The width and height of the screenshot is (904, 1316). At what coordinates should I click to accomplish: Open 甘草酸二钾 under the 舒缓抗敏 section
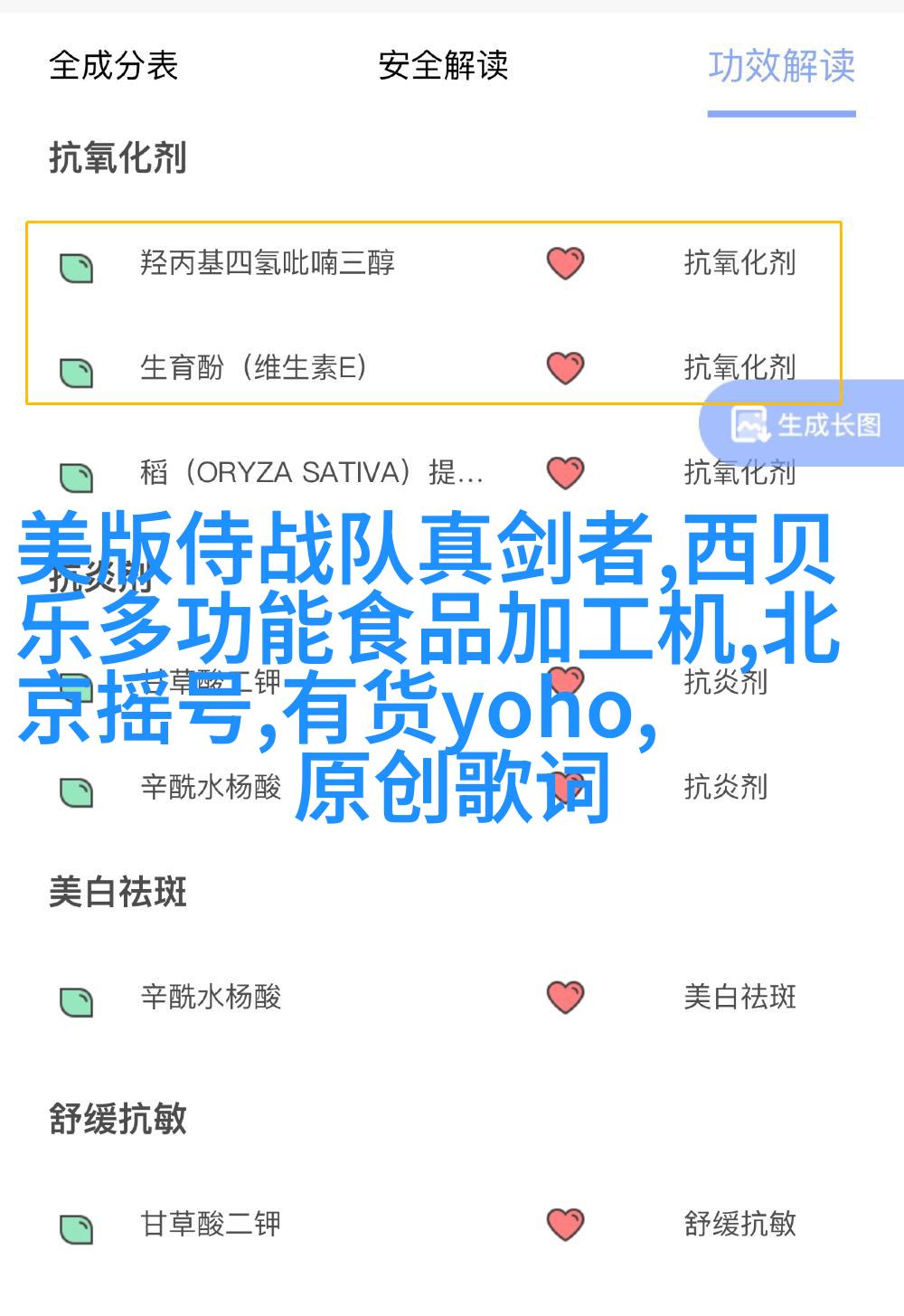point(211,1224)
